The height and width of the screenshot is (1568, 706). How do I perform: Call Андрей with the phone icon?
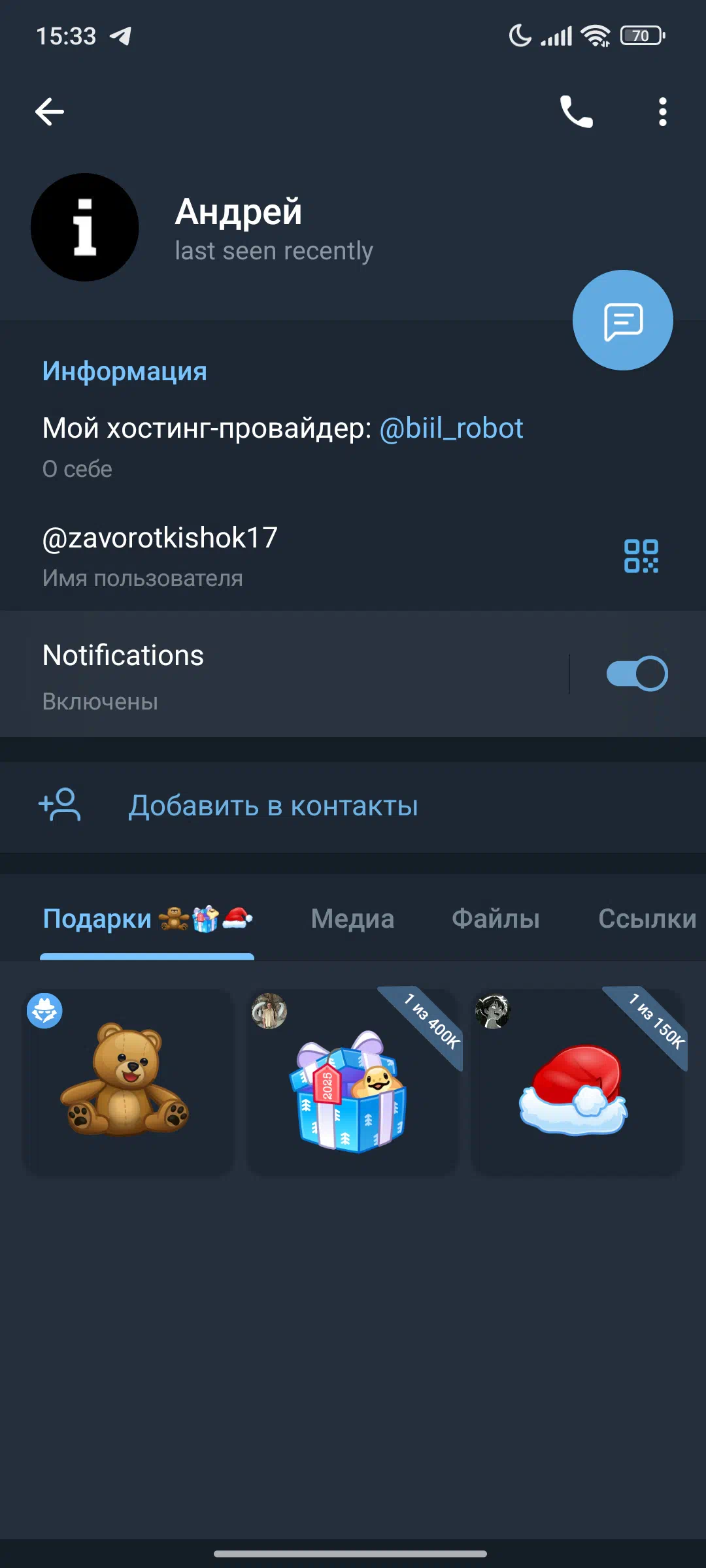576,112
